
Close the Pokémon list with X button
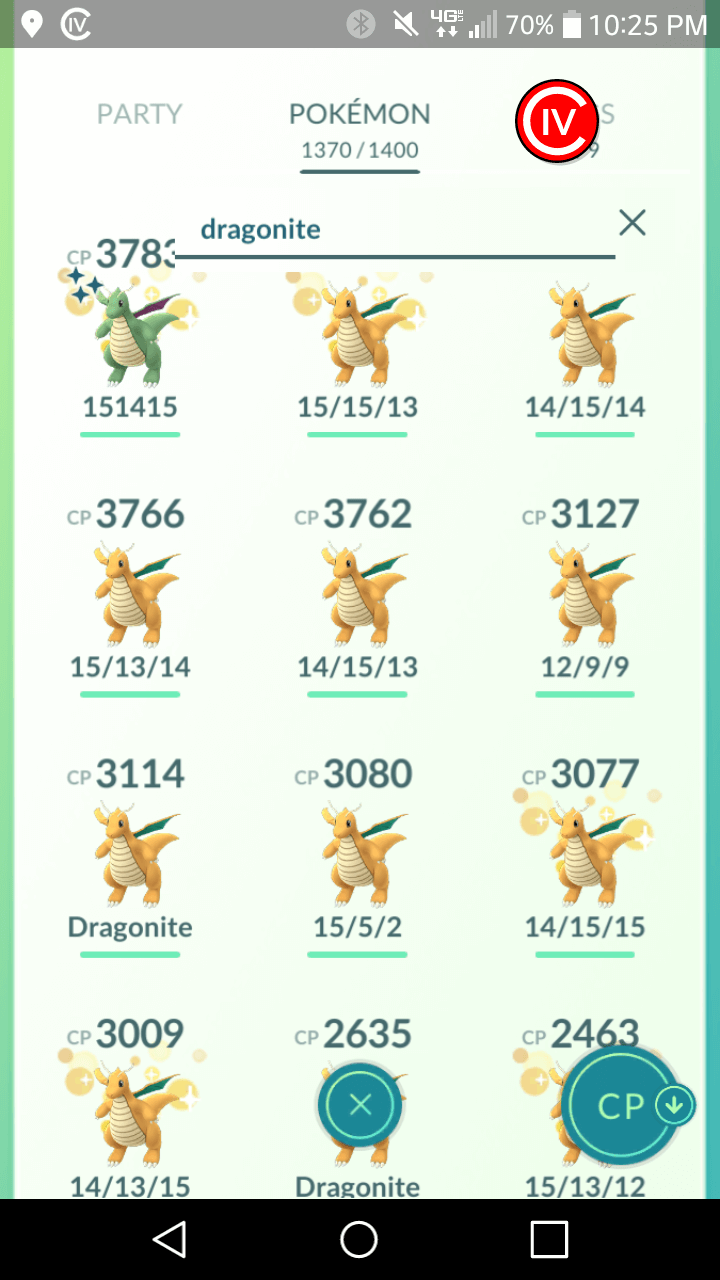coord(360,1104)
